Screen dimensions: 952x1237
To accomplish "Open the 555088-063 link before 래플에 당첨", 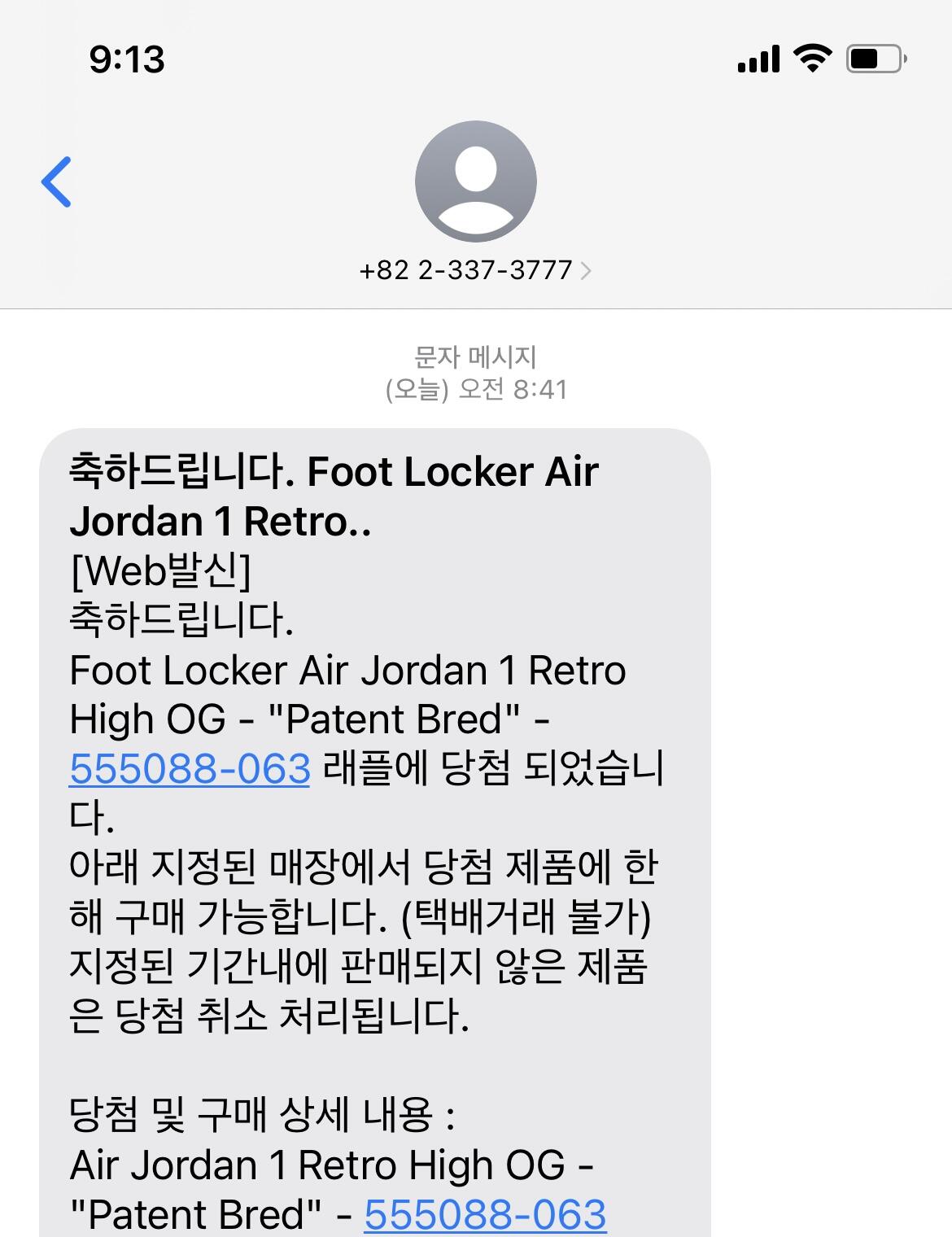I will coord(190,769).
